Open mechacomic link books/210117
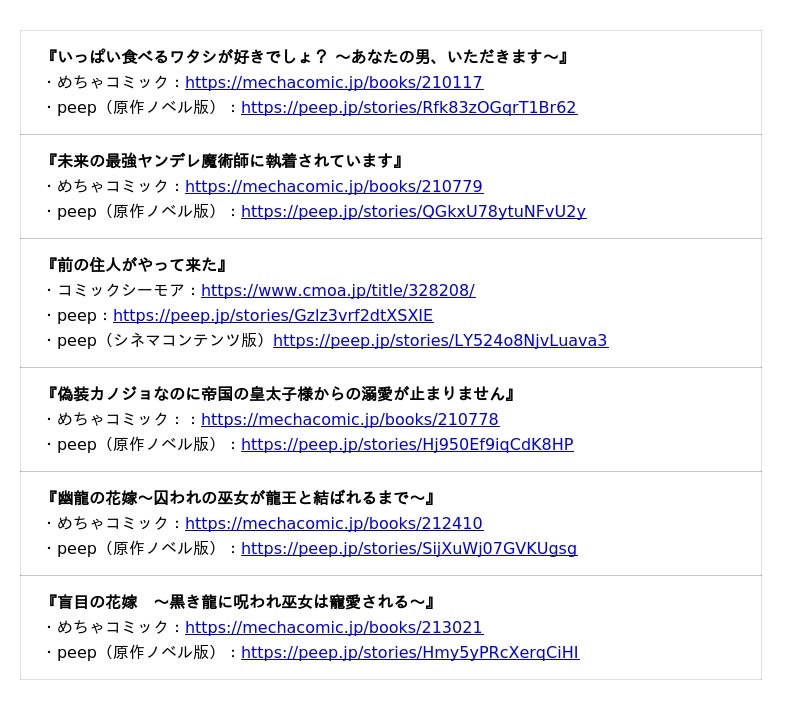 (x=333, y=83)
